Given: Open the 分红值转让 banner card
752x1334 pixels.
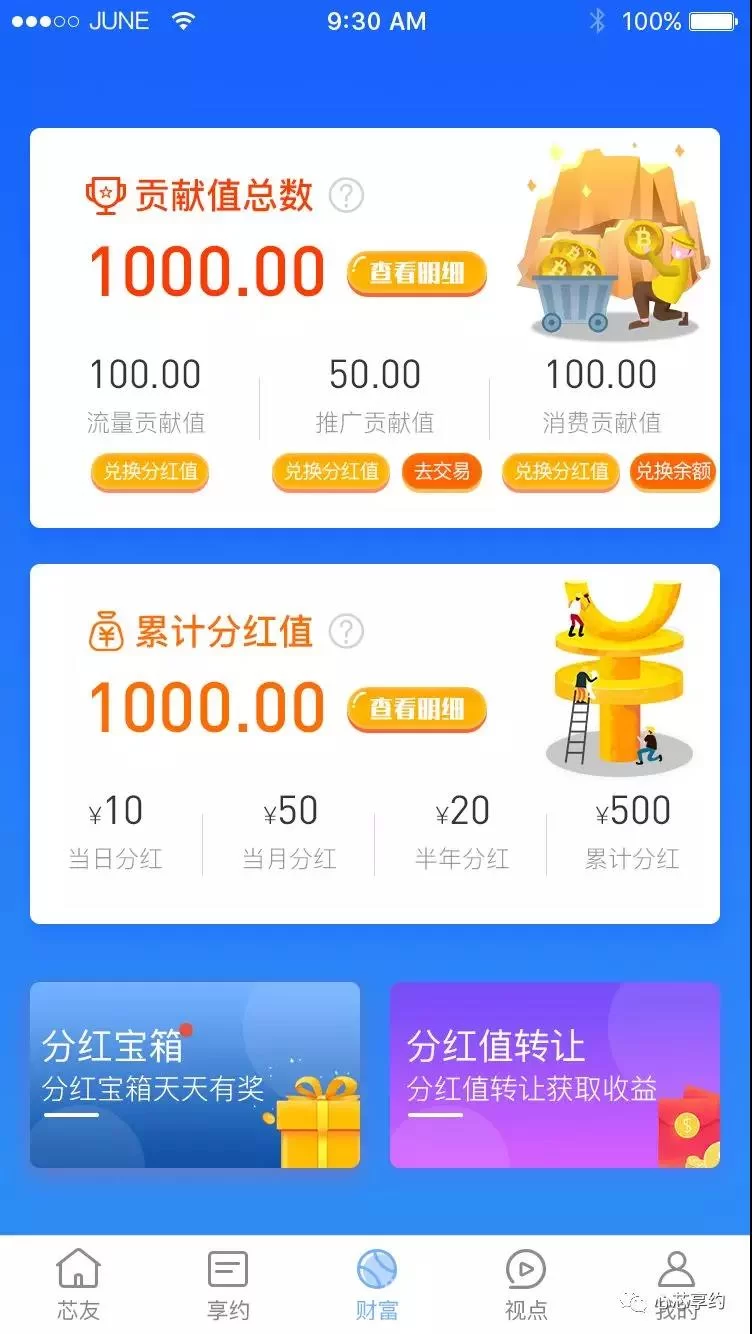Looking at the screenshot, I should [554, 1074].
